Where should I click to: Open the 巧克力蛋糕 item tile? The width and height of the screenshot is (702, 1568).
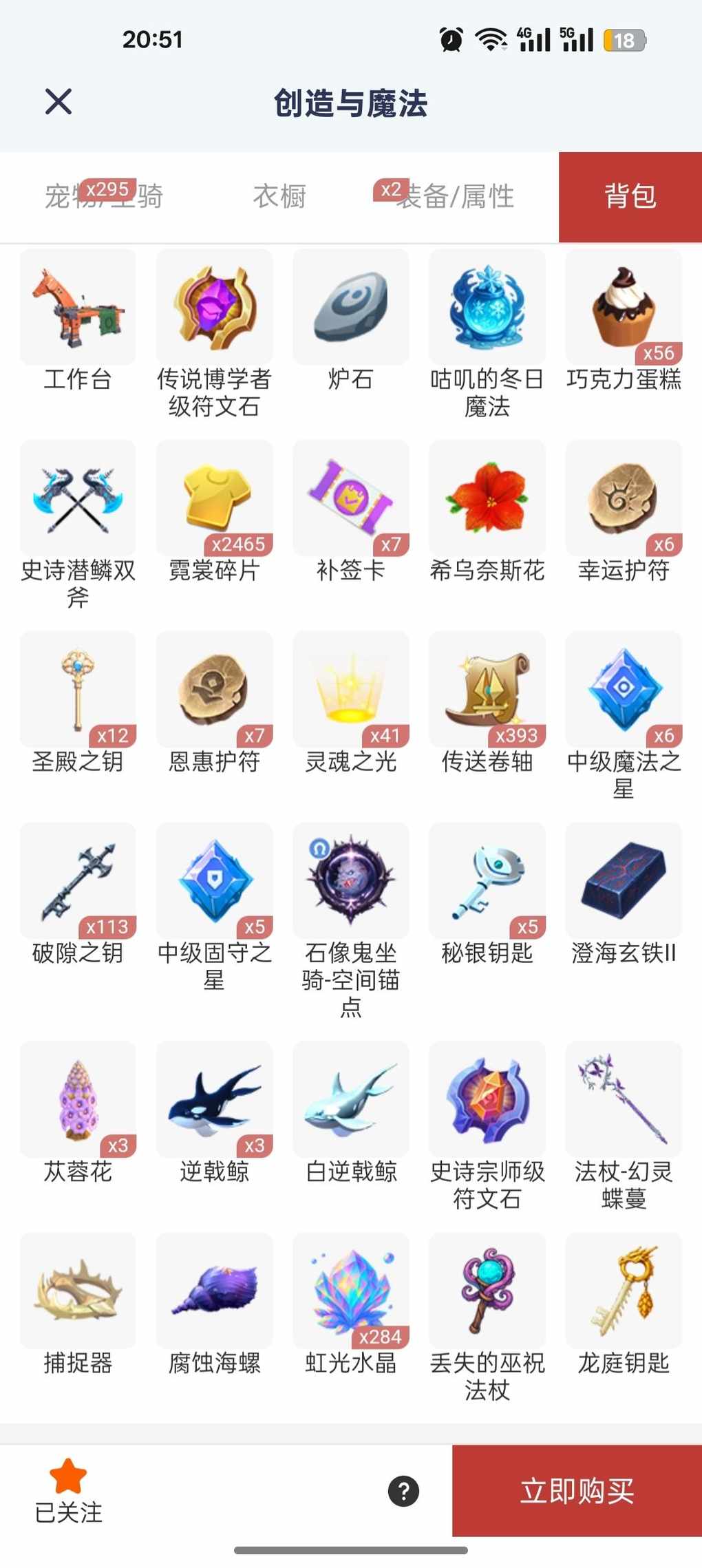pyautogui.click(x=624, y=308)
